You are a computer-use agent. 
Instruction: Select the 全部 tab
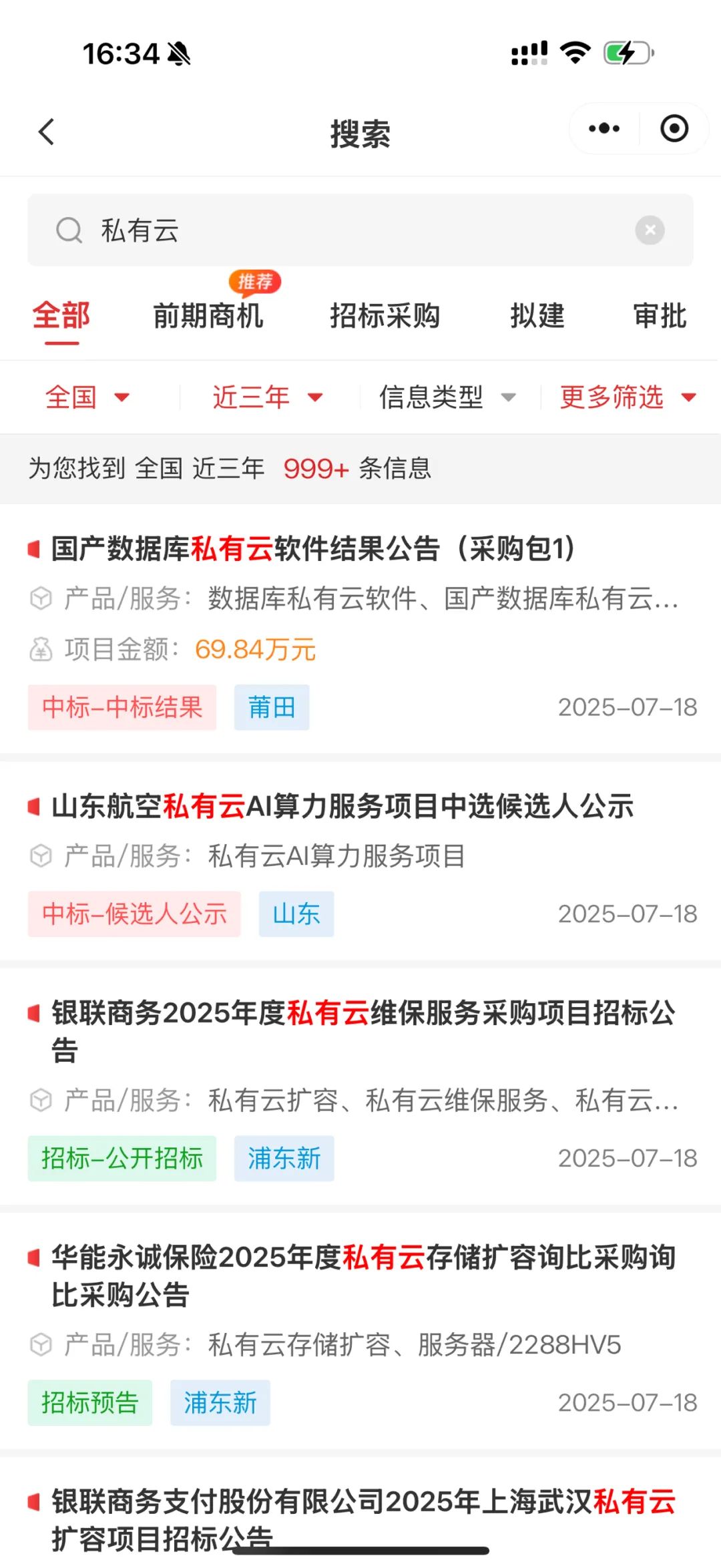[x=61, y=315]
